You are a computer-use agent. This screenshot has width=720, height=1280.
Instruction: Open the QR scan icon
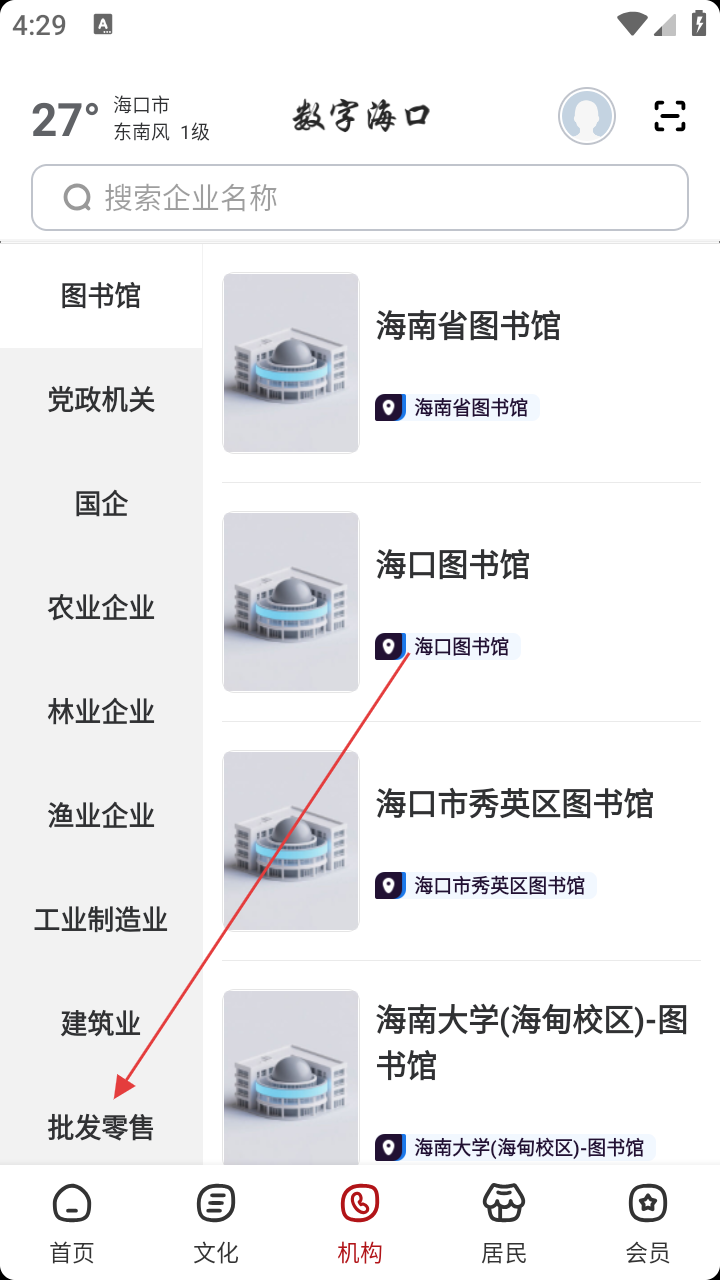pyautogui.click(x=669, y=116)
